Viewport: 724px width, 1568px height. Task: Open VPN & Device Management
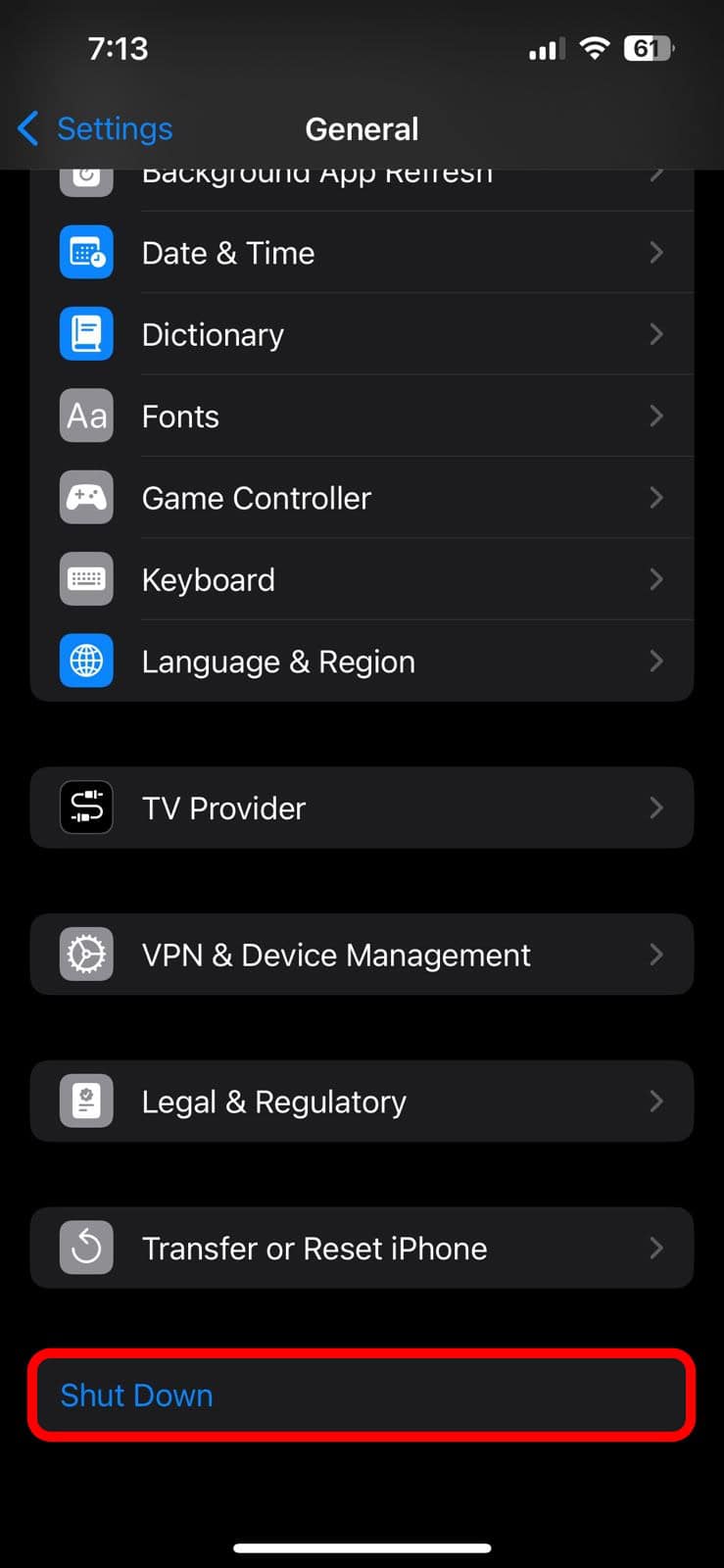(362, 955)
